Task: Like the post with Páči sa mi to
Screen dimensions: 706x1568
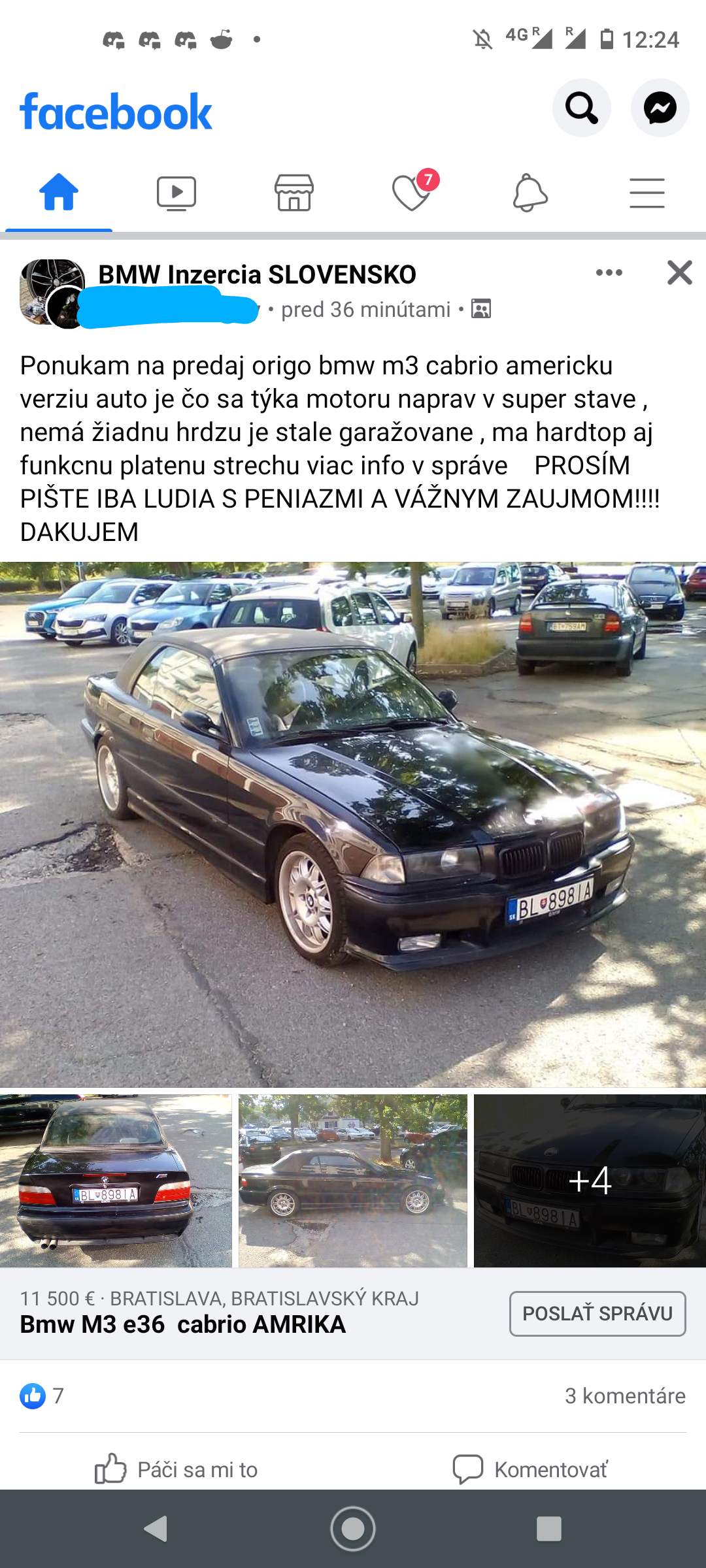Action: click(176, 1469)
